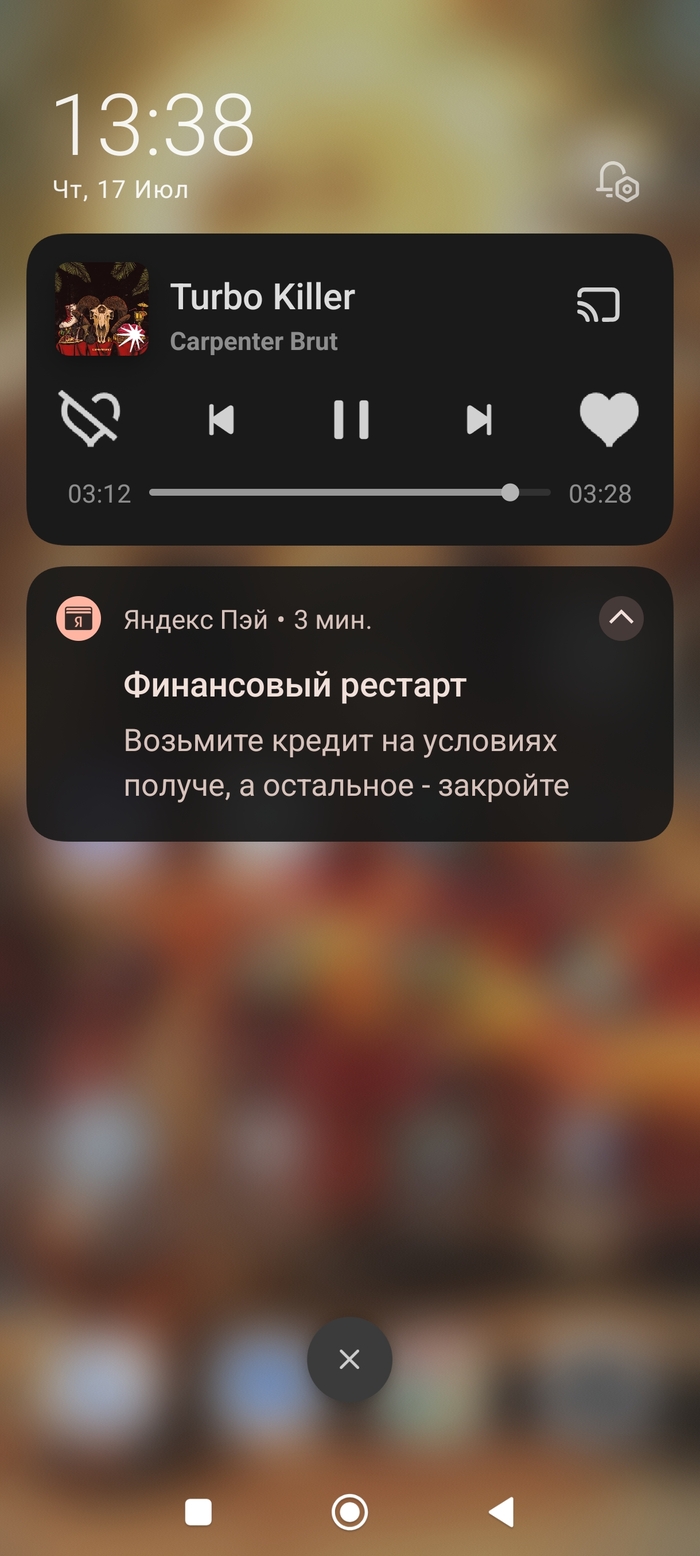Tap the crossed-out heart to dislike track
Viewport: 700px width, 1556px height.
tap(90, 418)
